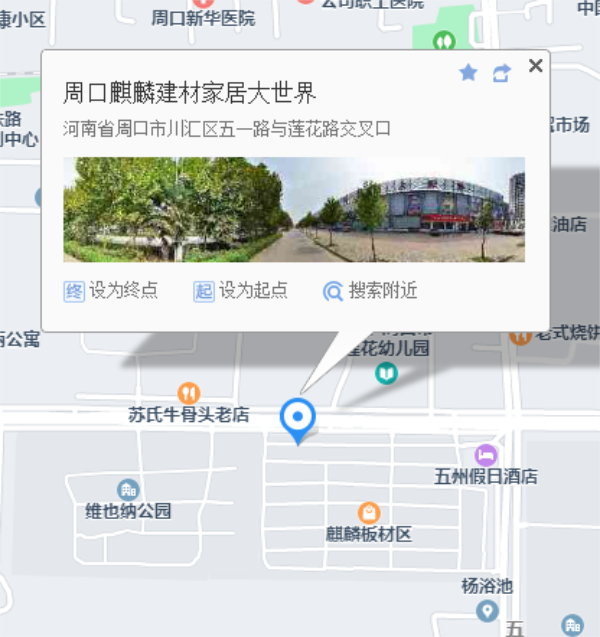This screenshot has width=600, height=637.
Task: Set 设为终点 as destination
Action: [x=111, y=291]
